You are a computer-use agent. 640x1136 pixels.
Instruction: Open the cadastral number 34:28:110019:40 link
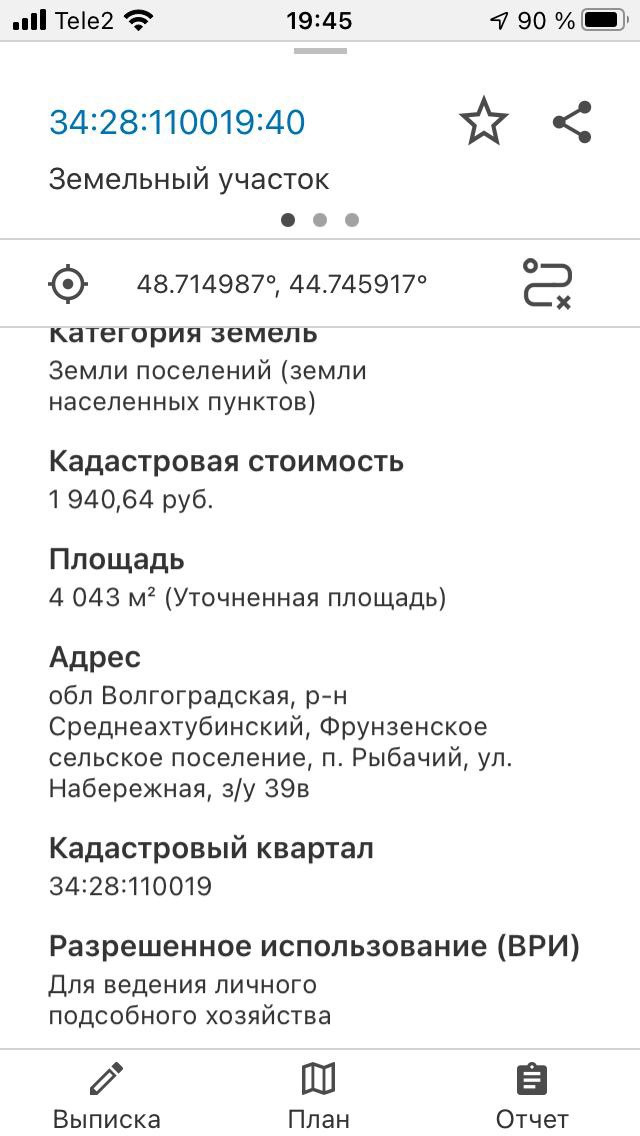pos(177,122)
